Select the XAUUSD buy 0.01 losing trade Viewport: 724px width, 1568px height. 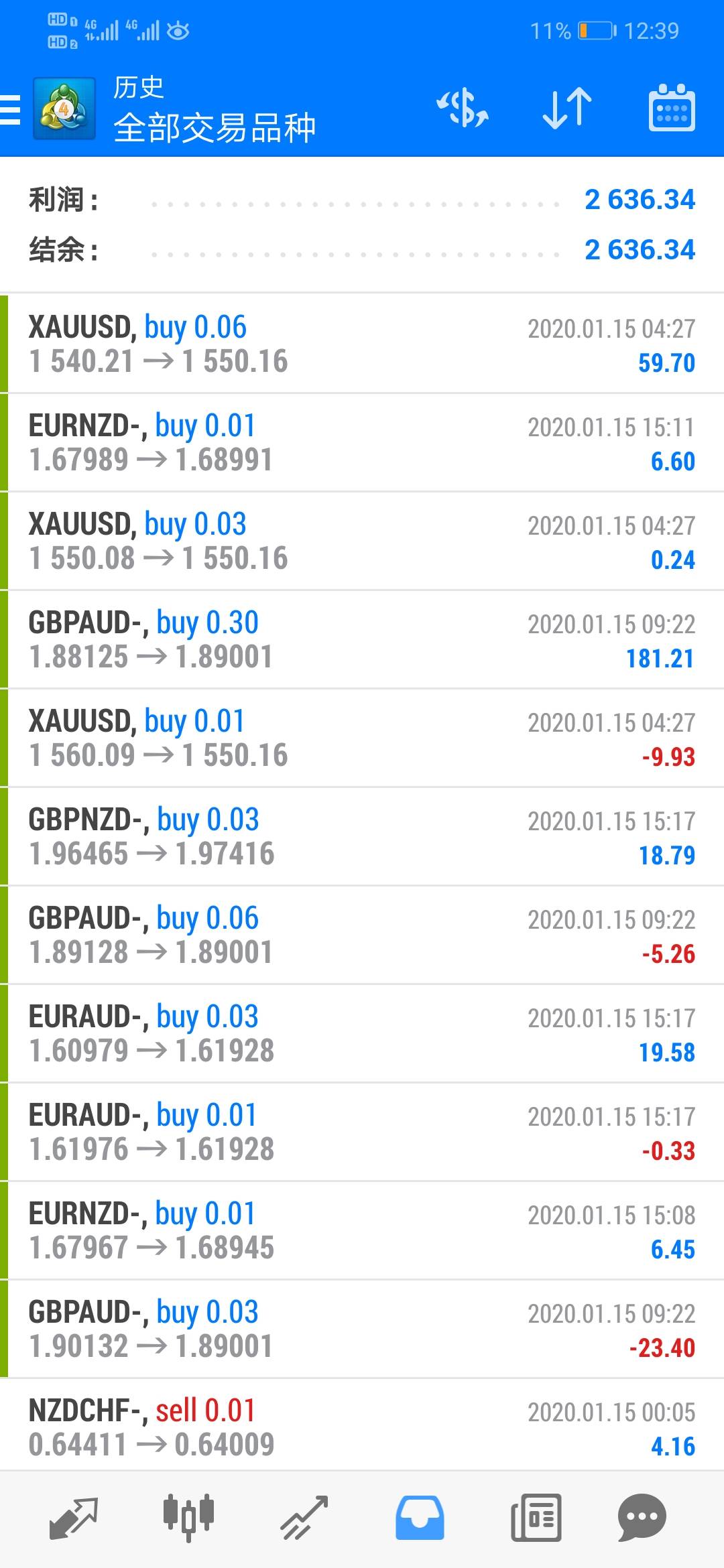pyautogui.click(x=362, y=738)
